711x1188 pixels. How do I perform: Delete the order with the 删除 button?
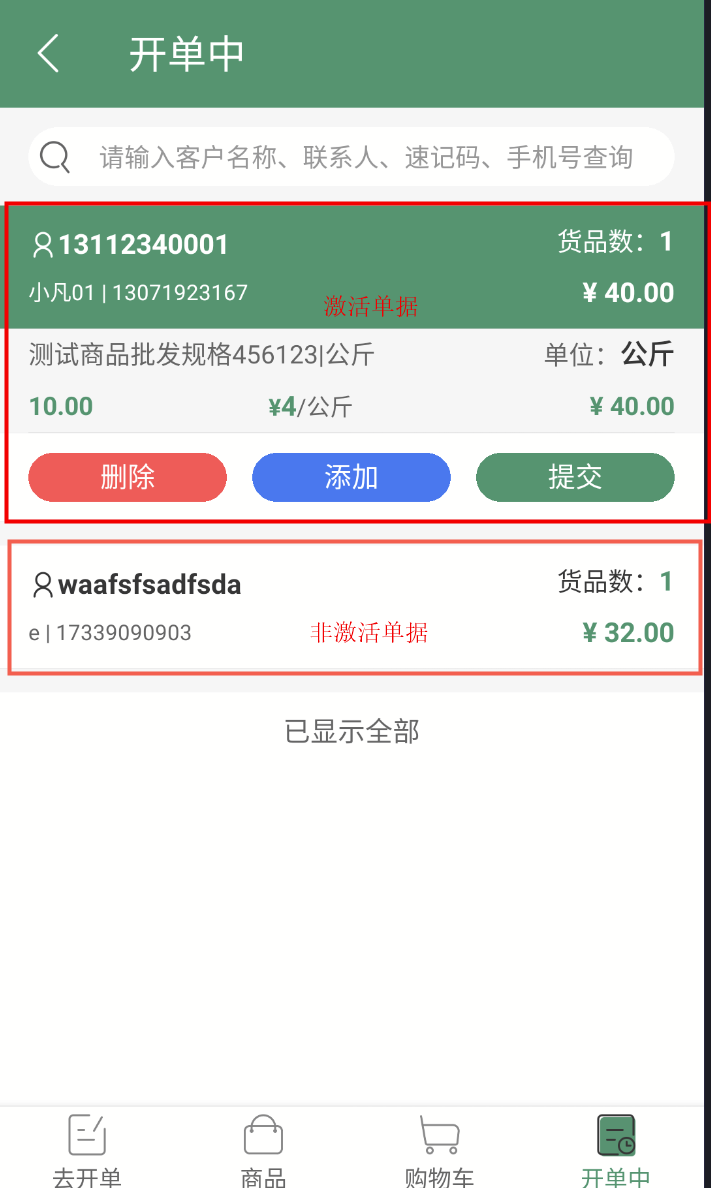(127, 477)
